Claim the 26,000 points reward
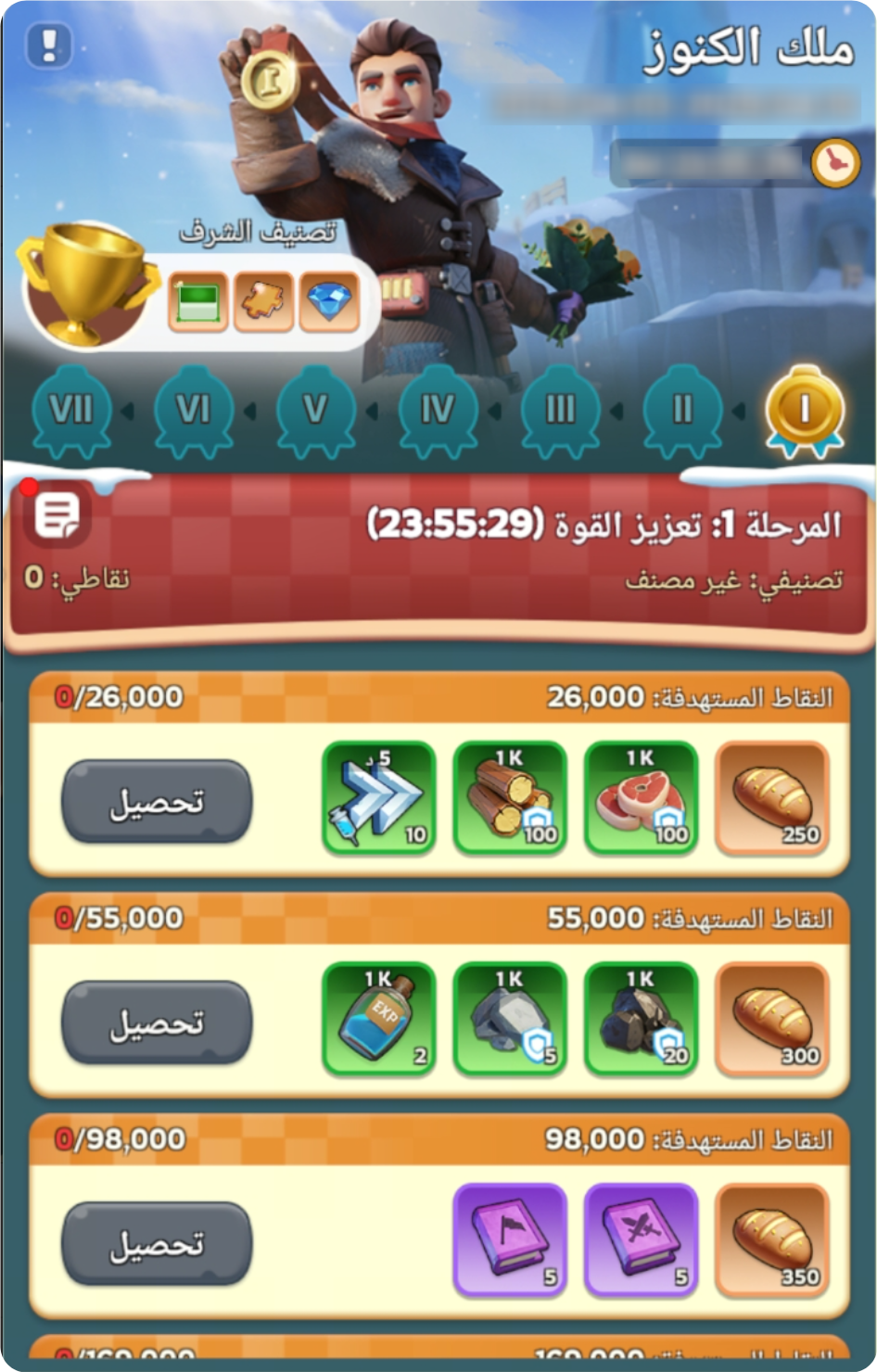Image resolution: width=877 pixels, height=1372 pixels. tap(157, 802)
